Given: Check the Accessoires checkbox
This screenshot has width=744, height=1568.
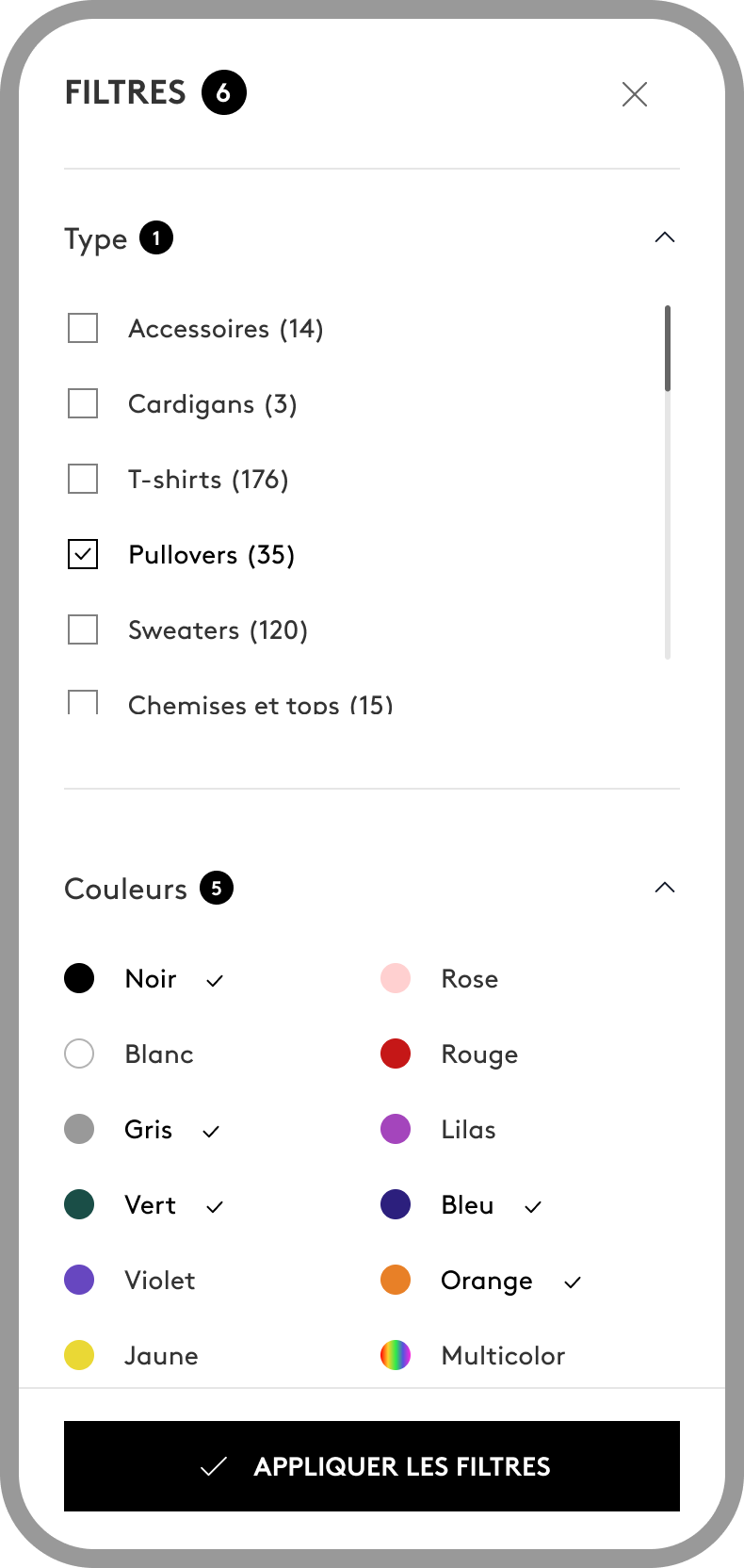Looking at the screenshot, I should point(83,328).
